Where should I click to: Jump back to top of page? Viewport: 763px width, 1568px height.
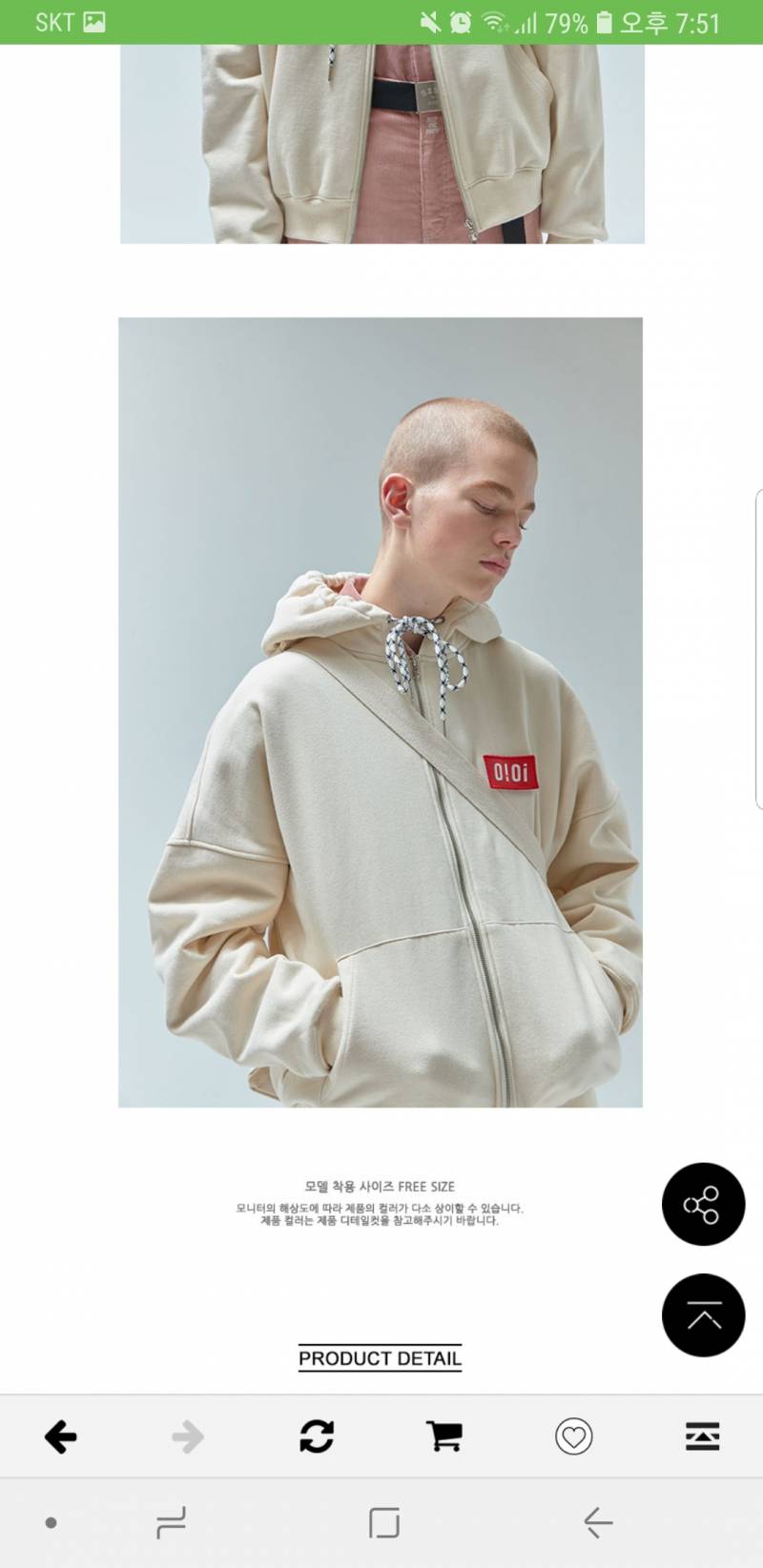click(703, 1315)
